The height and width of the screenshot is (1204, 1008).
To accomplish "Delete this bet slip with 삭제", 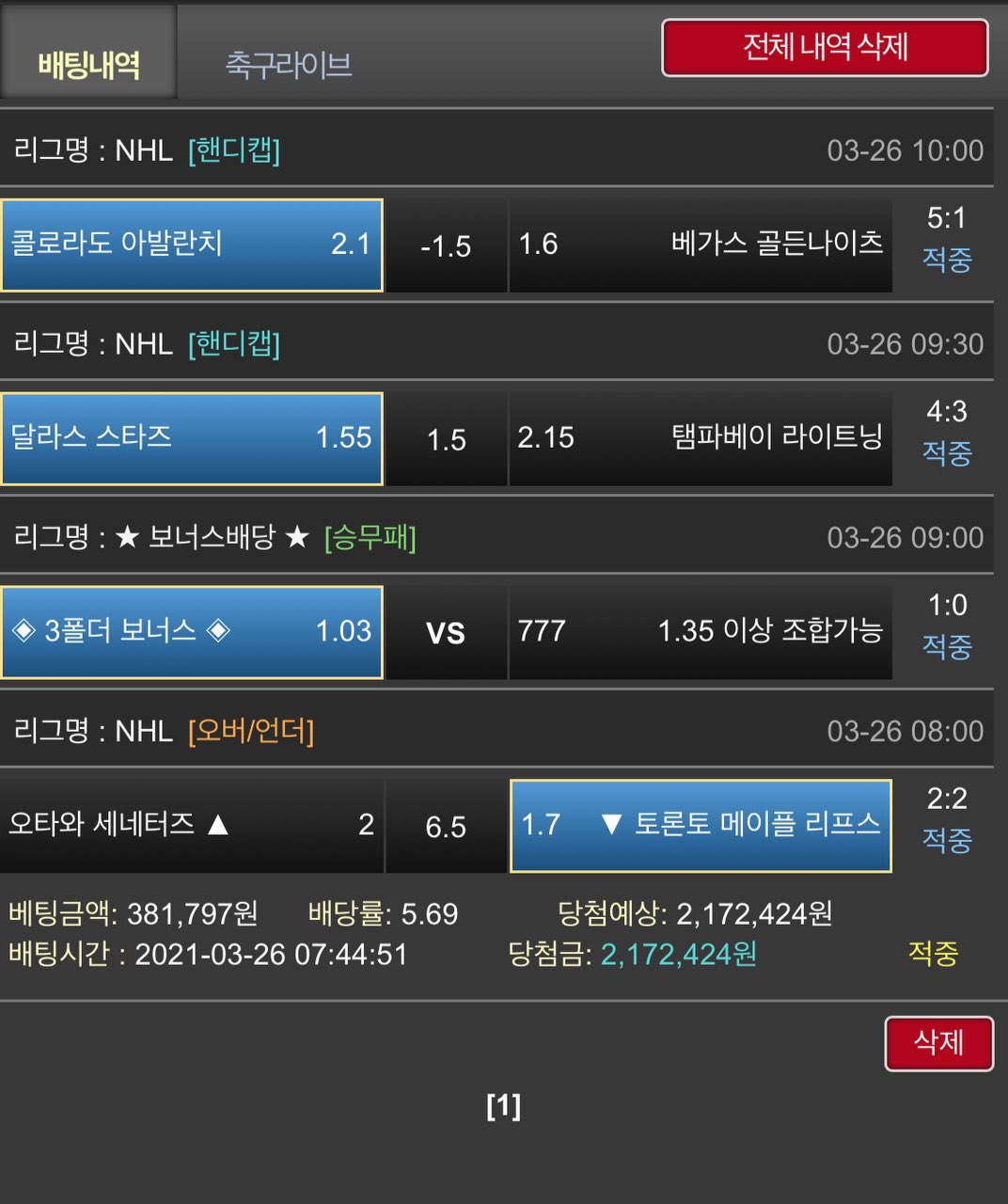I will (938, 1043).
